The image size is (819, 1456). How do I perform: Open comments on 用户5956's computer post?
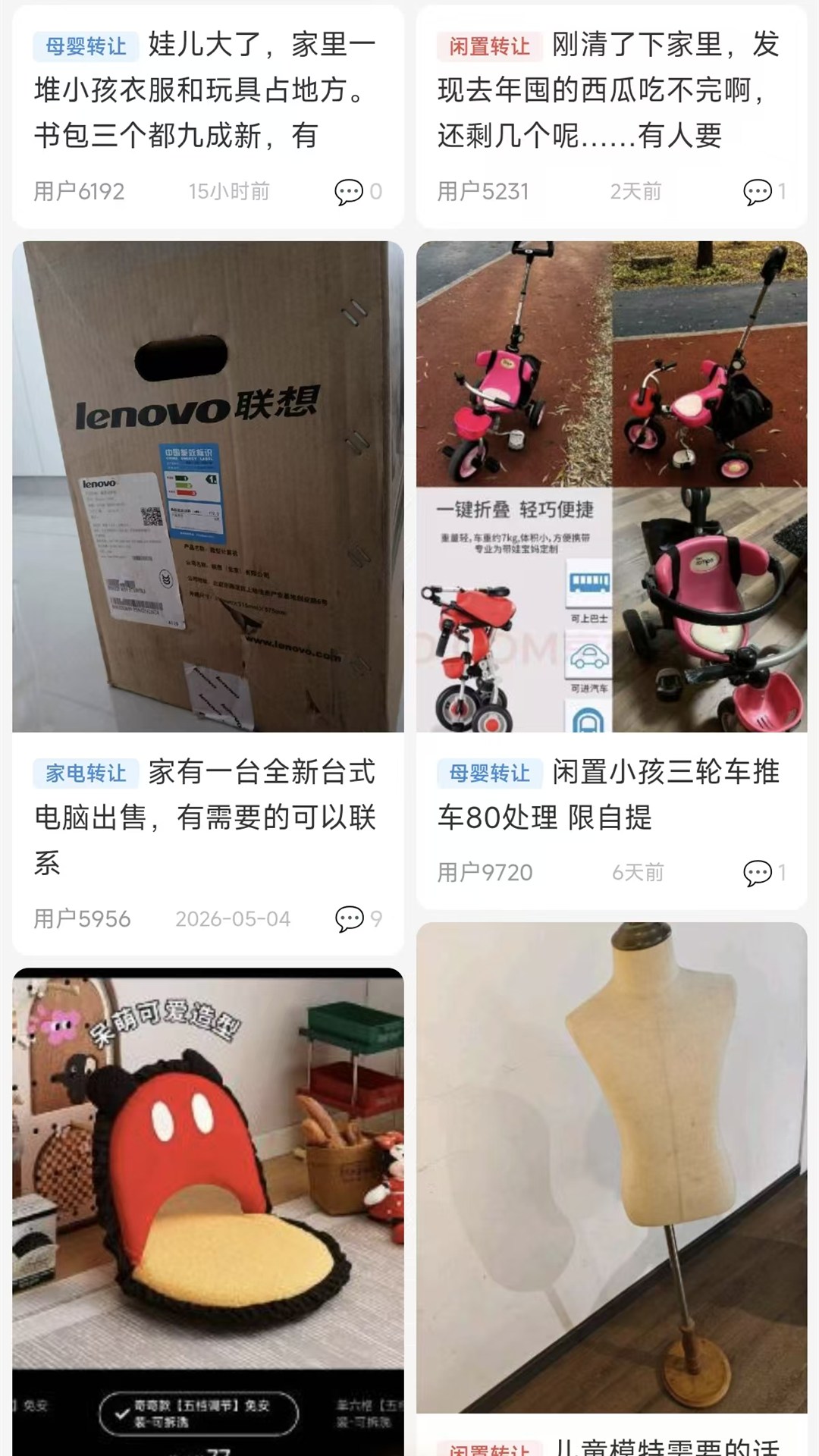358,919
